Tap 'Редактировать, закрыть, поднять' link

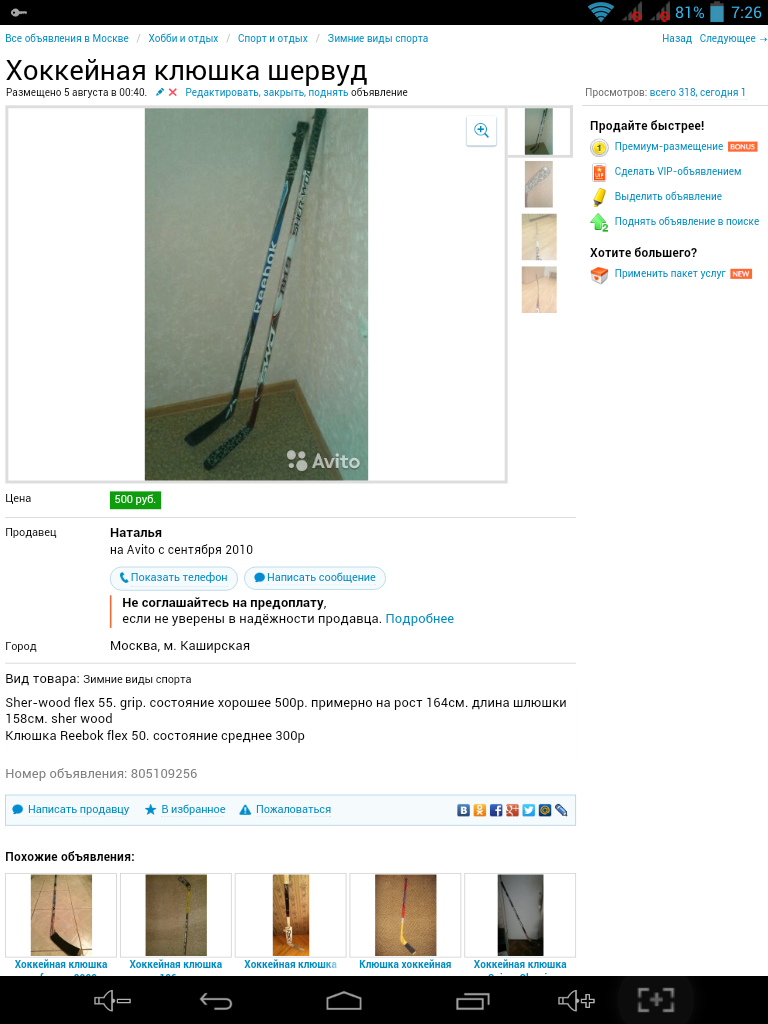[x=266, y=92]
